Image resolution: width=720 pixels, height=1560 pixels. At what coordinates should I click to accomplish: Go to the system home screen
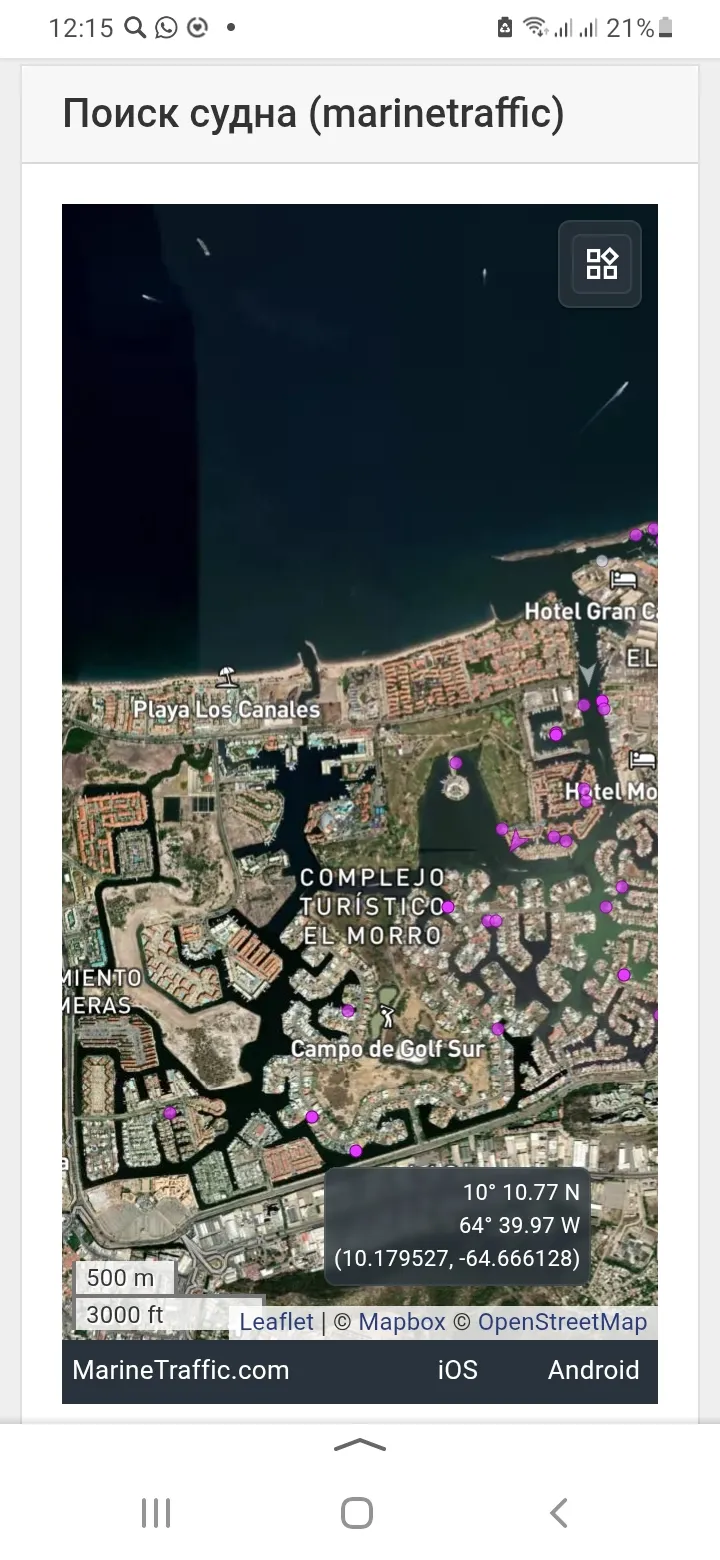coord(357,1513)
